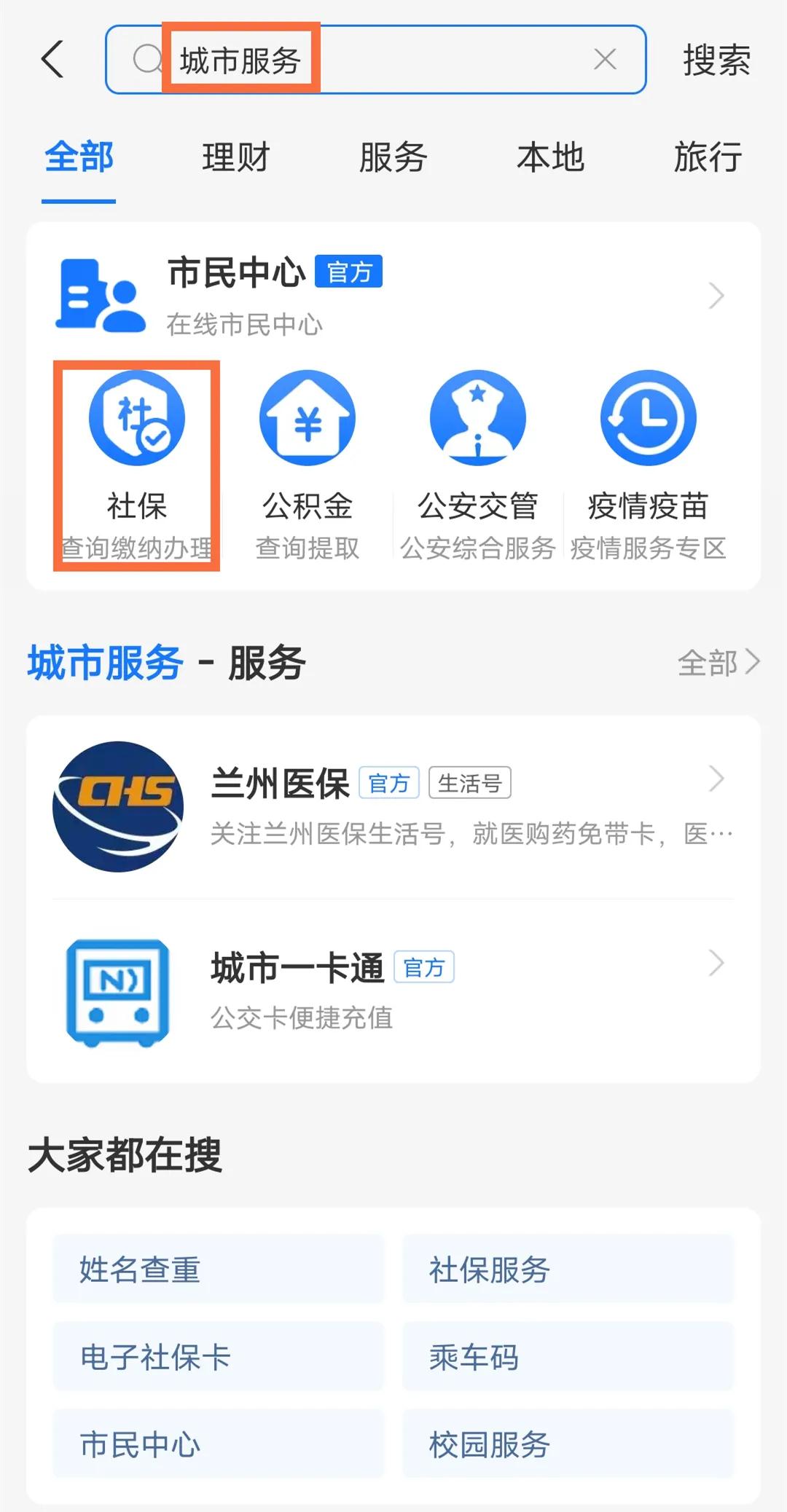Viewport: 787px width, 1512px height.
Task: Search for 校园服务
Action: pos(568,1444)
